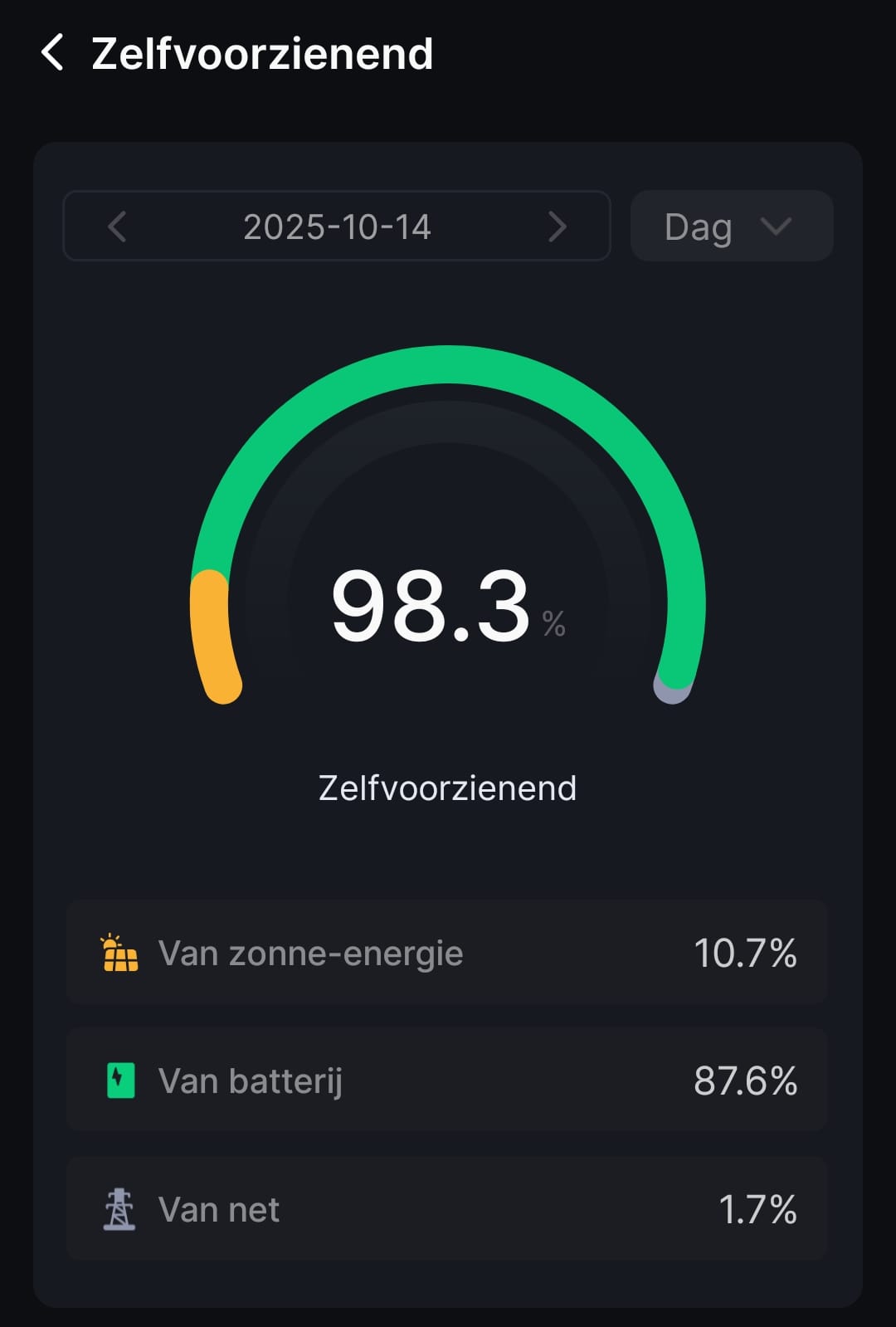Expand the Dag period dropdown

[731, 227]
